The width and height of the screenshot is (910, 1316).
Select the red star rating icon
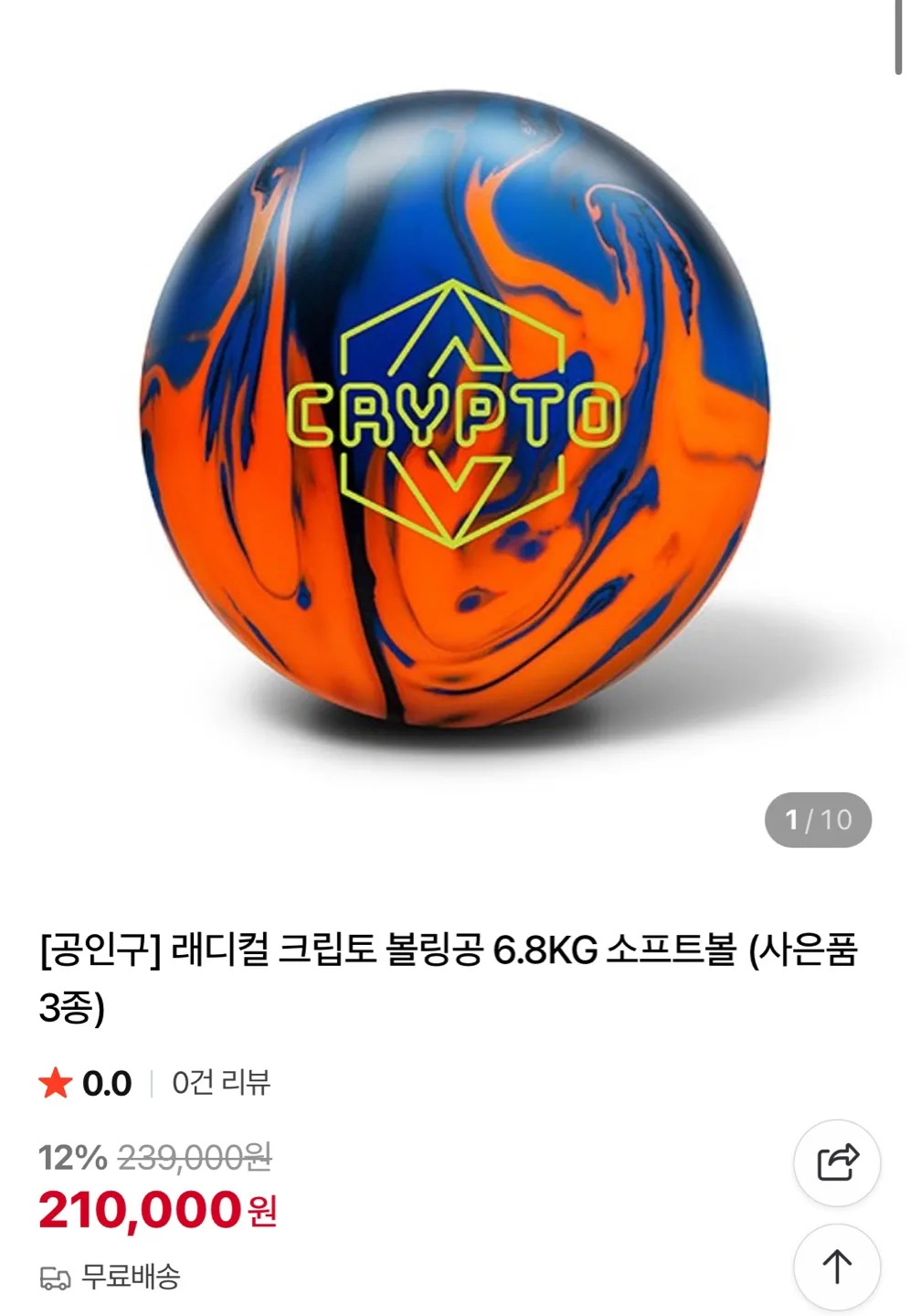(x=55, y=1086)
